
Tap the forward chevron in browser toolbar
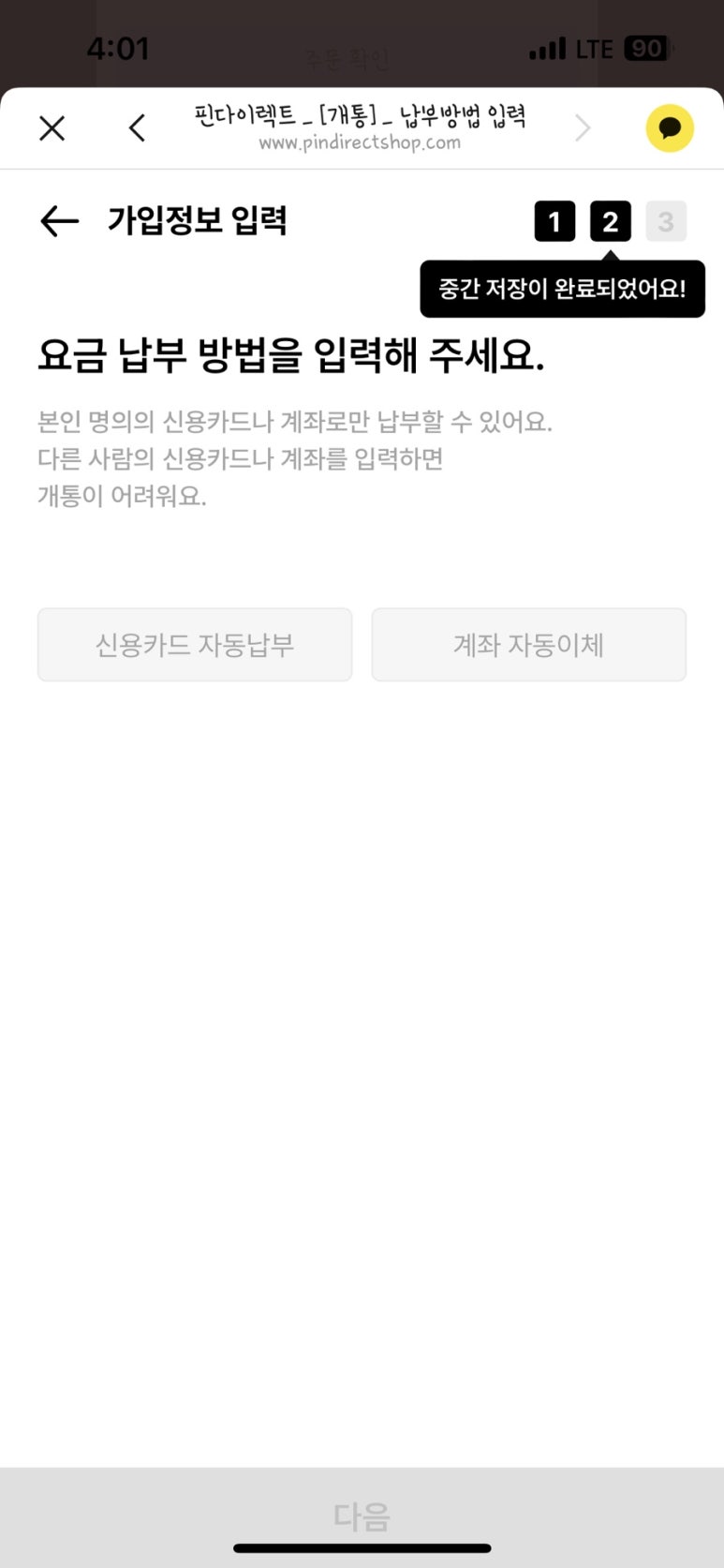coord(583,128)
